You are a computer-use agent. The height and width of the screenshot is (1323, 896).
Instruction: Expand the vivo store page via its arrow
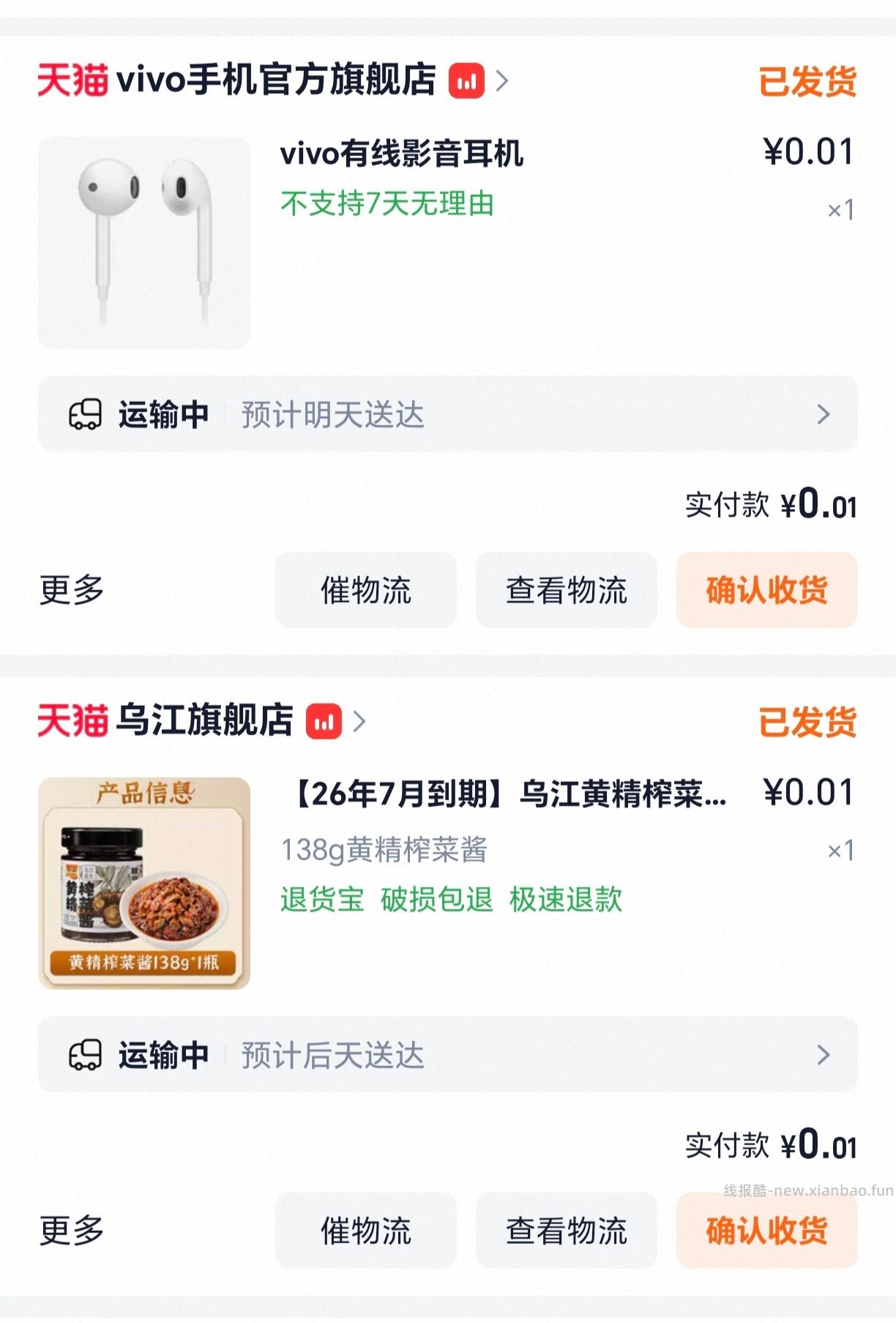point(502,81)
